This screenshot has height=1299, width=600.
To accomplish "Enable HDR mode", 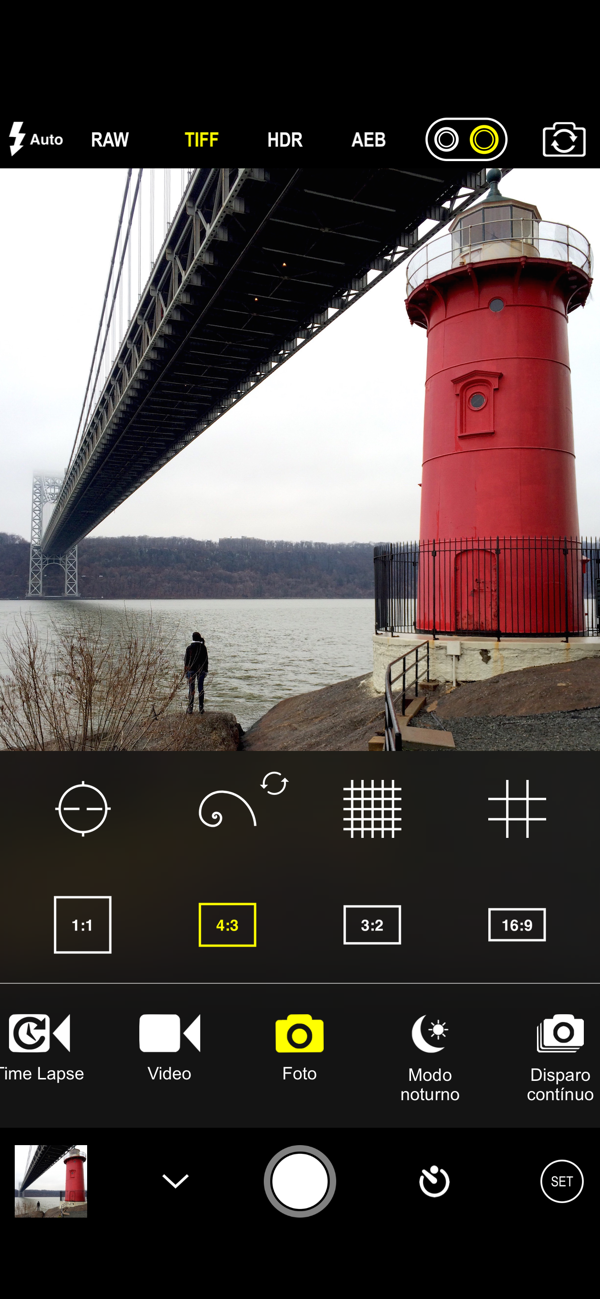I will [285, 140].
